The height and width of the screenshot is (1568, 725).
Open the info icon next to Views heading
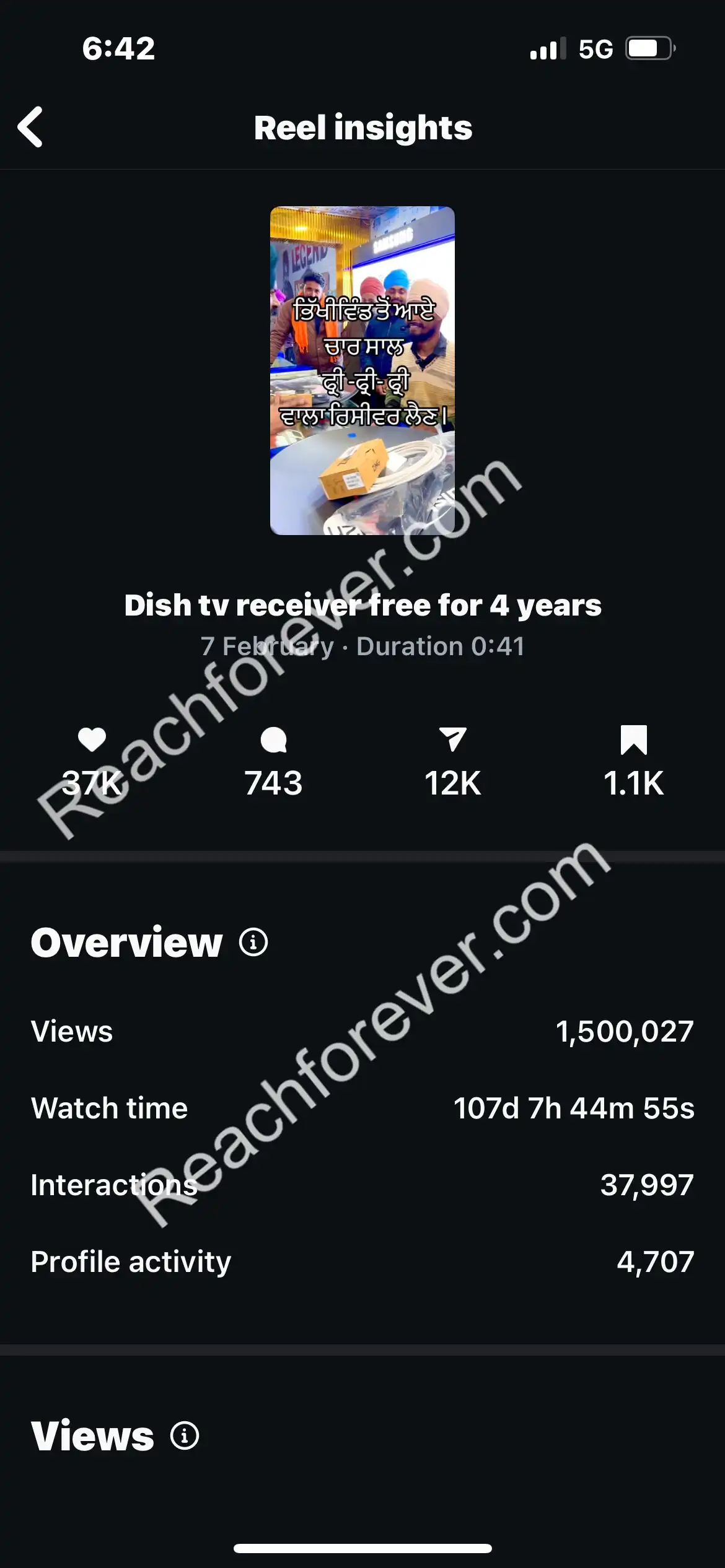(x=185, y=1435)
